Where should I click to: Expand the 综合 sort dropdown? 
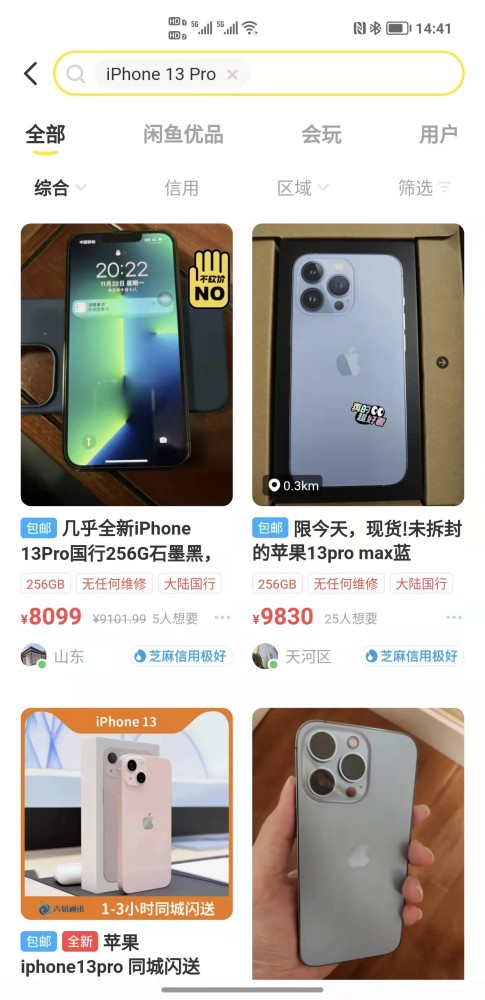pos(60,188)
